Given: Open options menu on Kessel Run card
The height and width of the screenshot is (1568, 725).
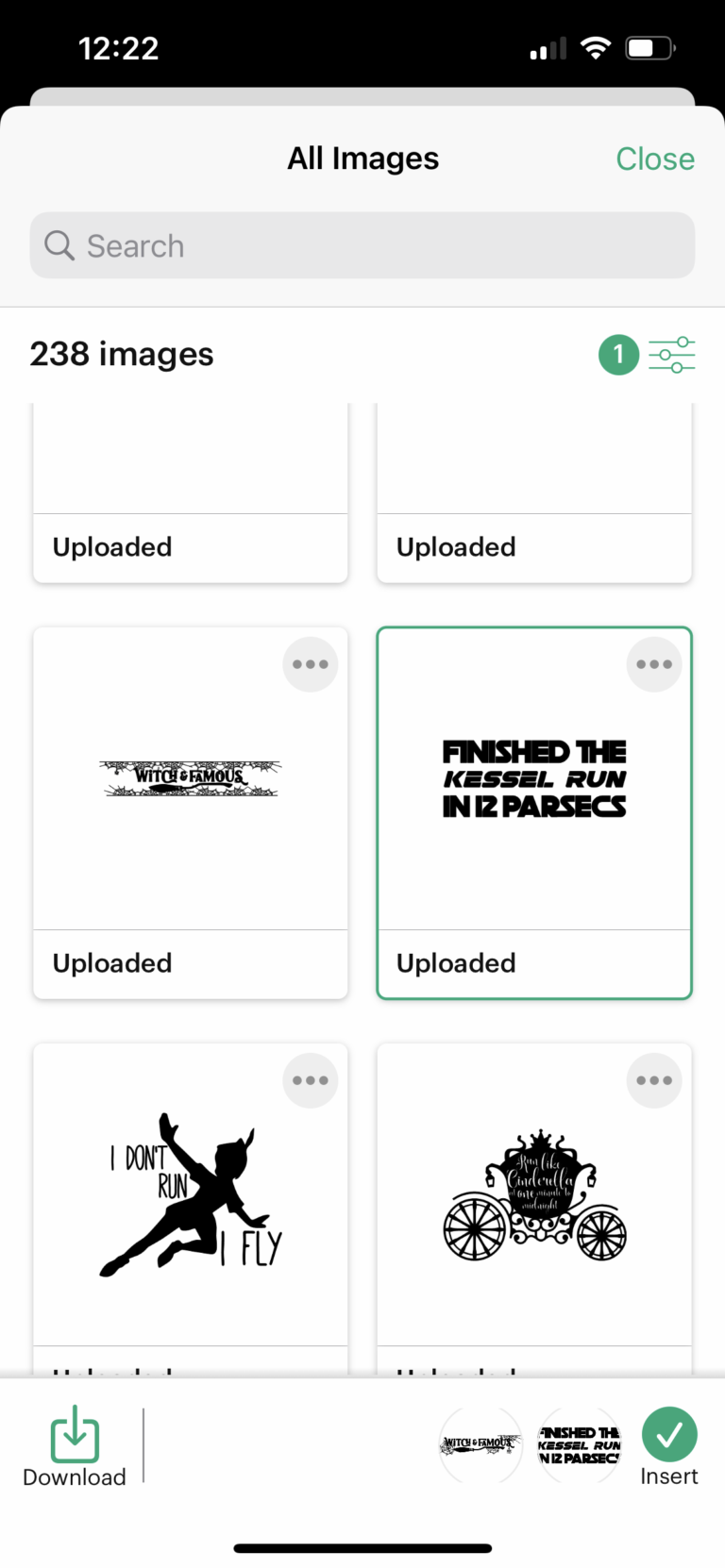Looking at the screenshot, I should coord(654,664).
